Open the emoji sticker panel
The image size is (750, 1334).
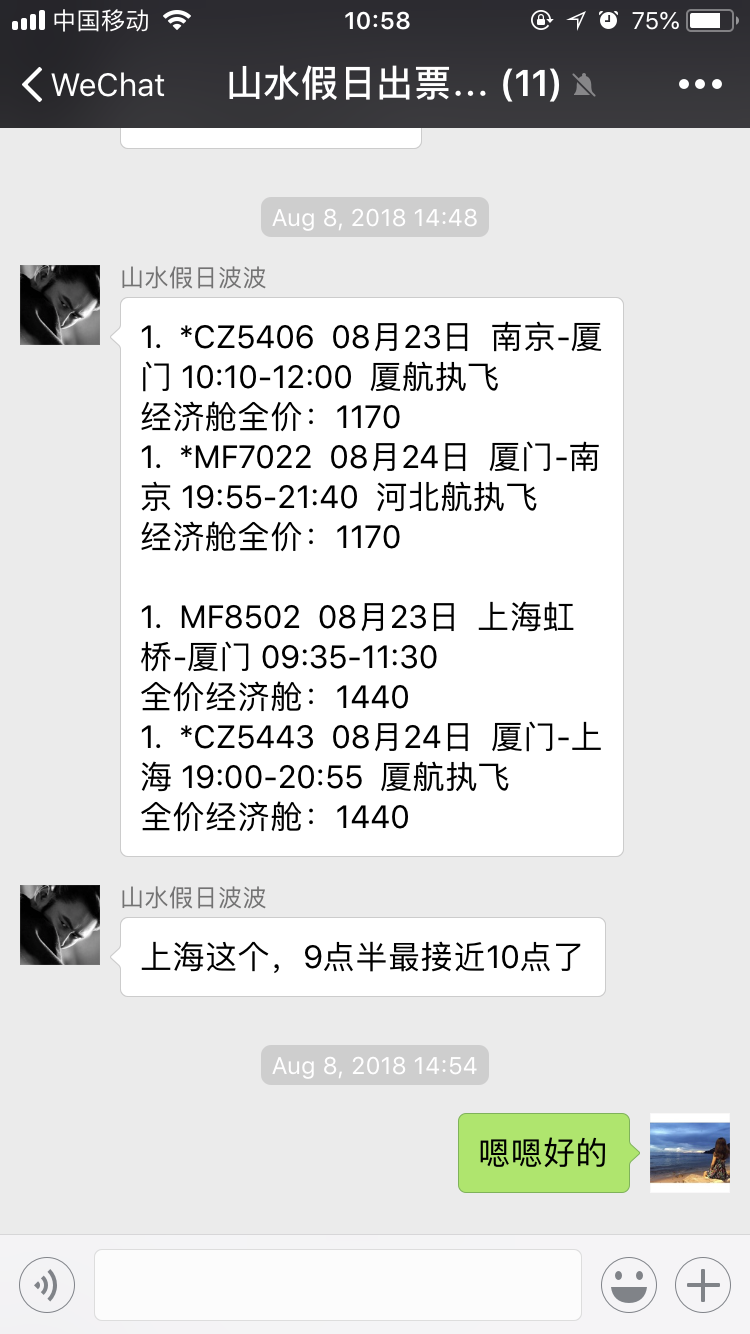point(629,1285)
